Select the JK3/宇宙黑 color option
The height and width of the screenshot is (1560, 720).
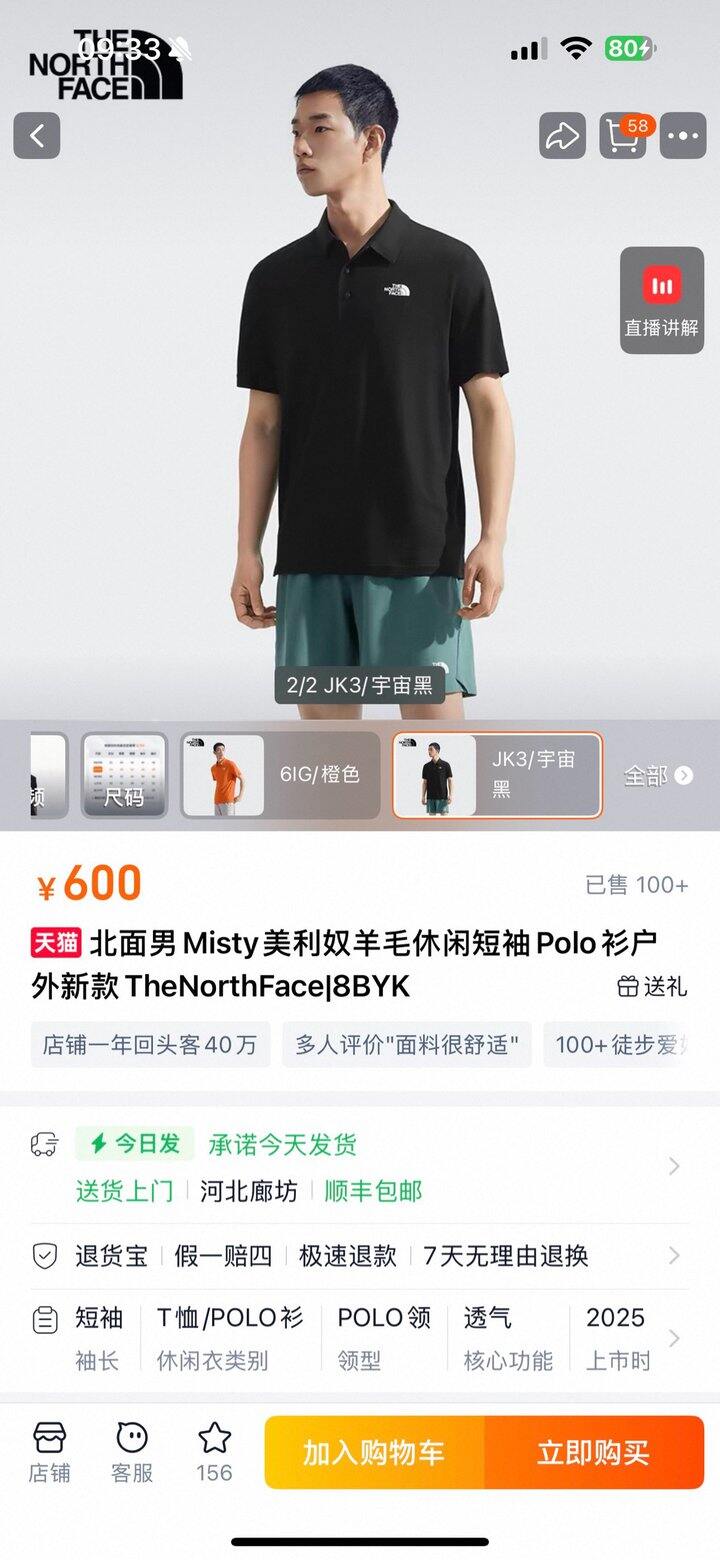[x=497, y=776]
